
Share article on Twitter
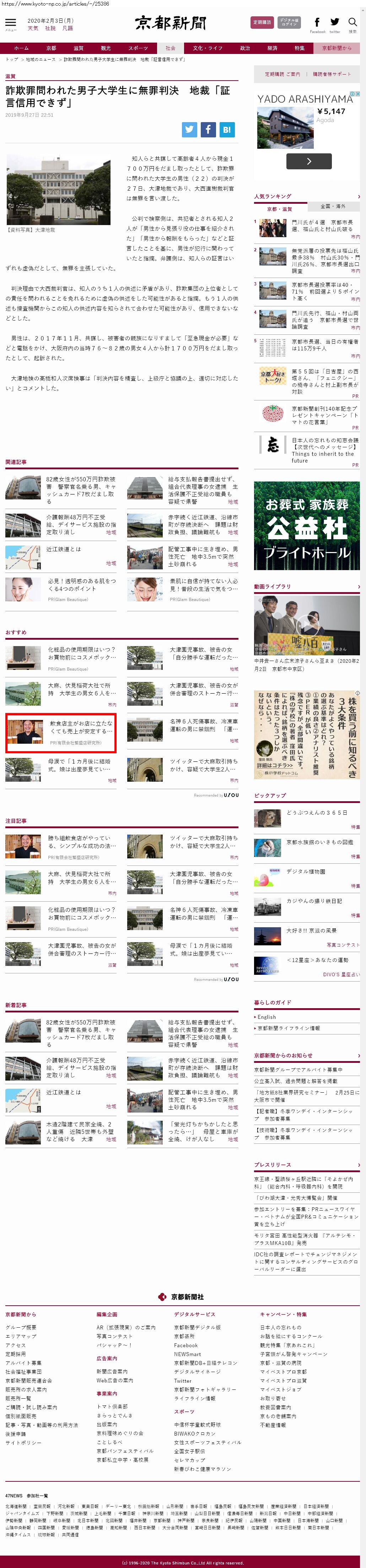pos(189,129)
